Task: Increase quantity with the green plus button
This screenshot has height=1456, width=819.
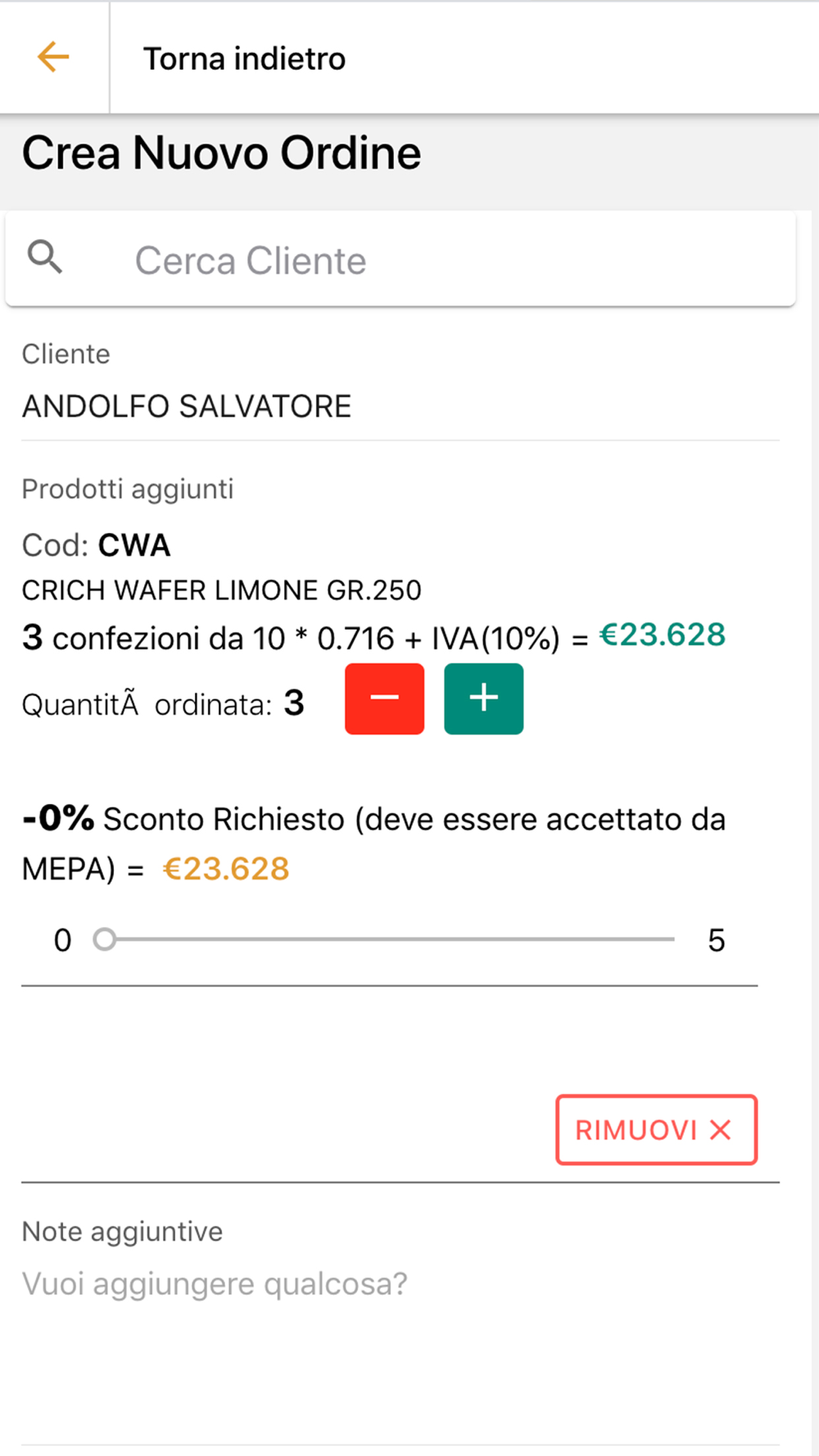Action: (x=483, y=699)
